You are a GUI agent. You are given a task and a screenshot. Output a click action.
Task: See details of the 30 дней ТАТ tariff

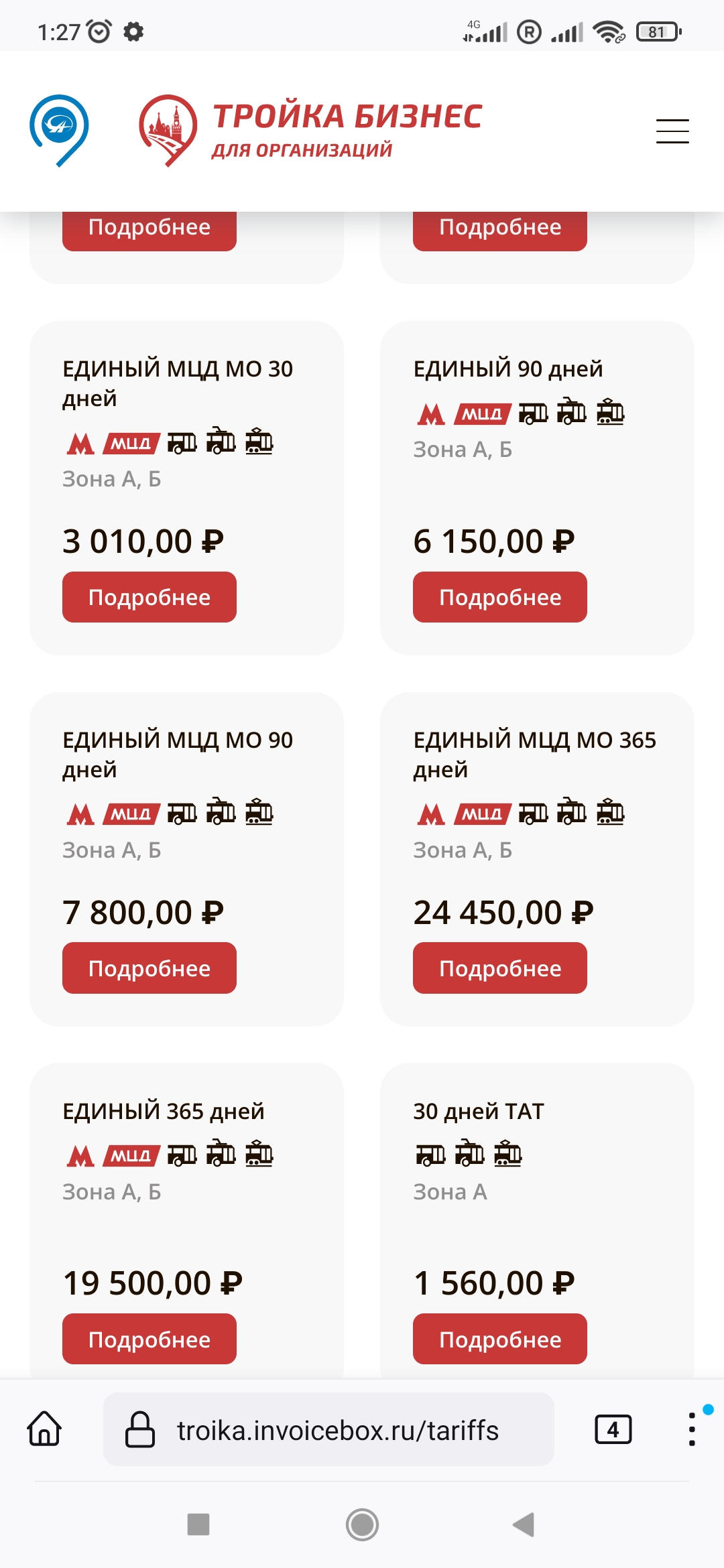coord(500,1339)
